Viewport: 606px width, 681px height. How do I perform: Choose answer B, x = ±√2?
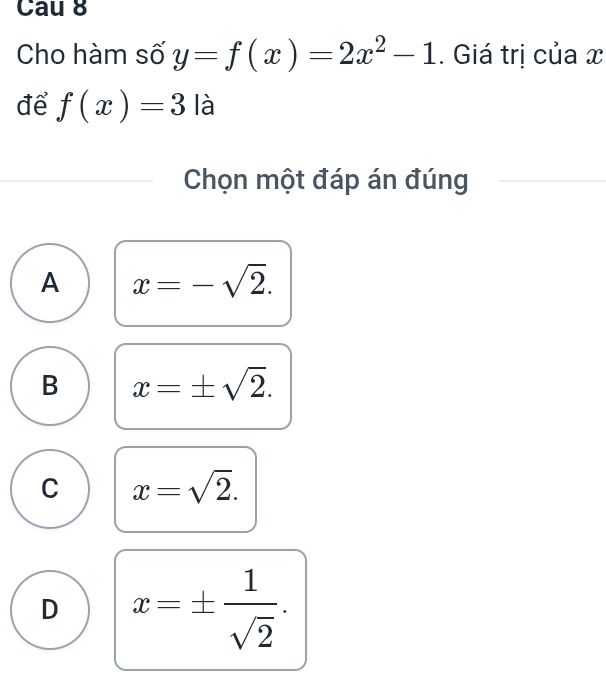click(x=49, y=387)
